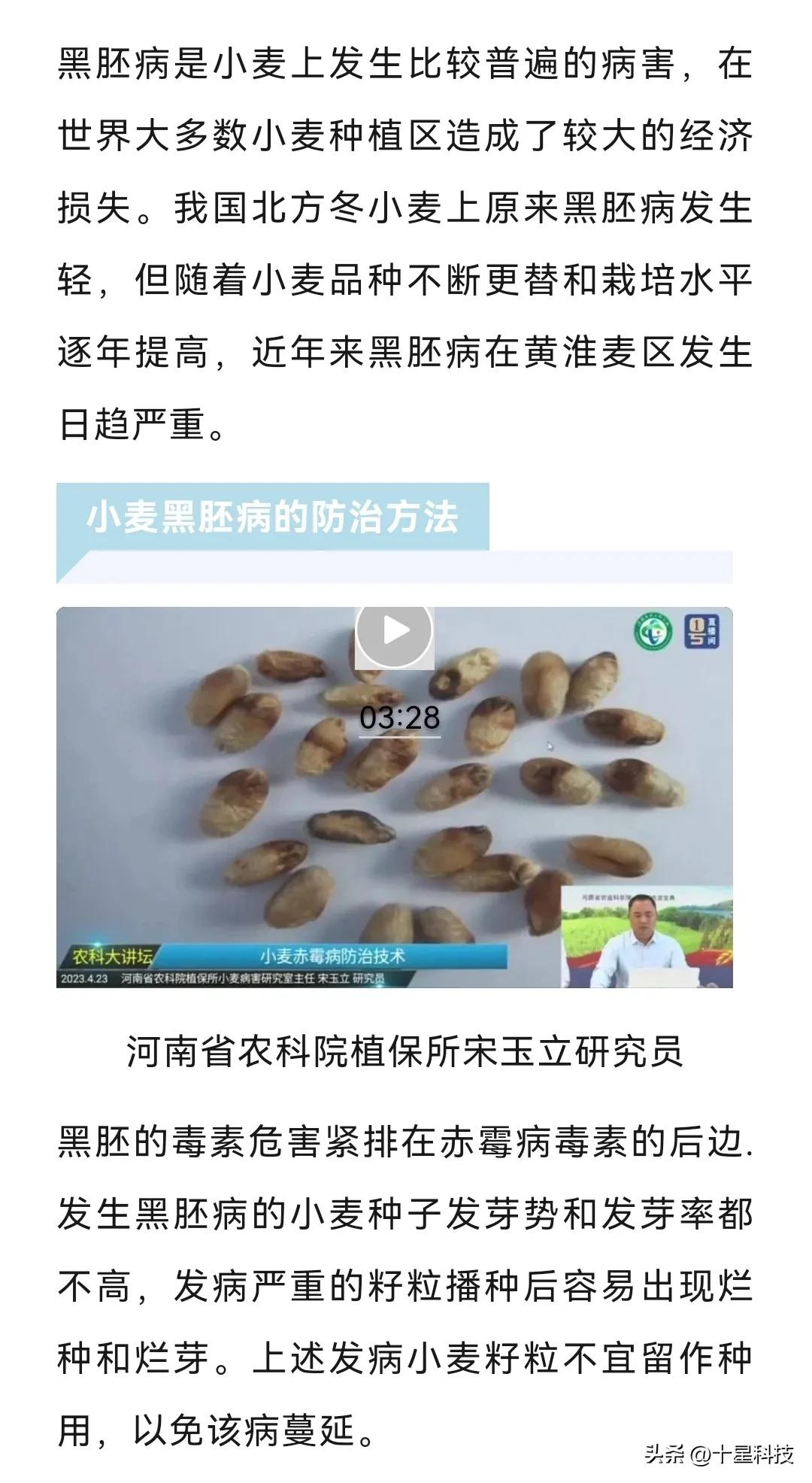Click the green agriculture science logo in video
This screenshot has width=812, height=1483.
pyautogui.click(x=654, y=631)
